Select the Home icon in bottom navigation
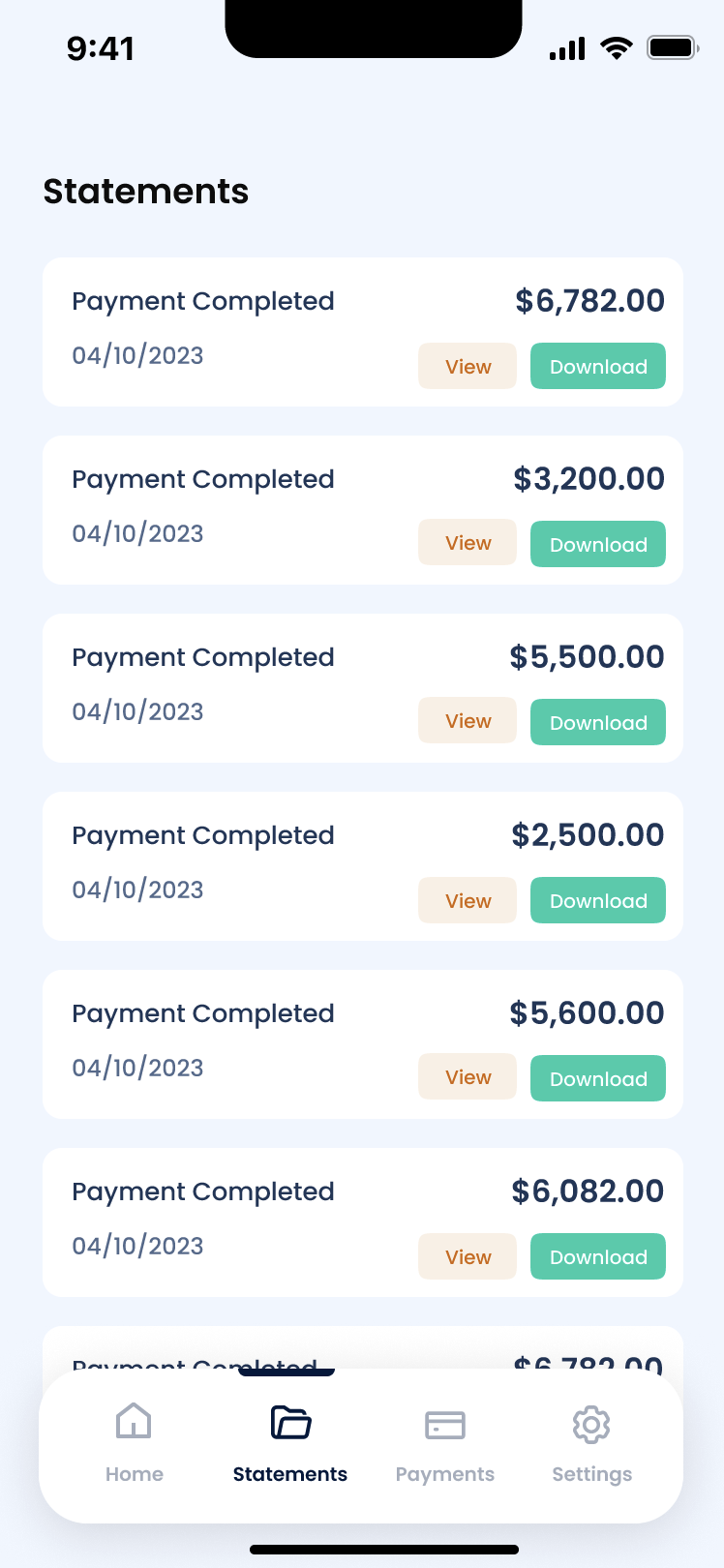The image size is (724, 1568). (134, 1421)
